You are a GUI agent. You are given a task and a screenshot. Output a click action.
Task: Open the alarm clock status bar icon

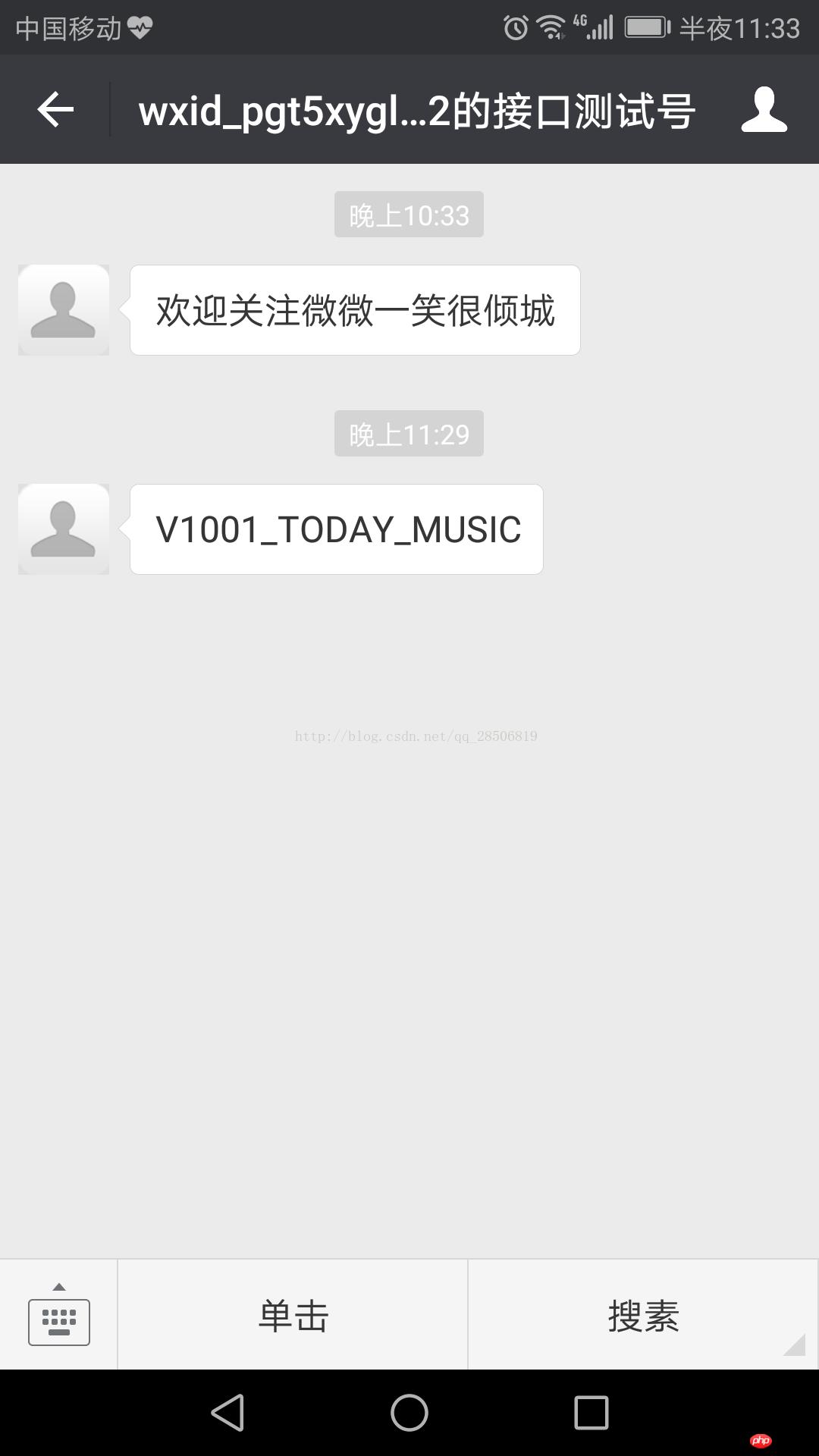(x=518, y=25)
